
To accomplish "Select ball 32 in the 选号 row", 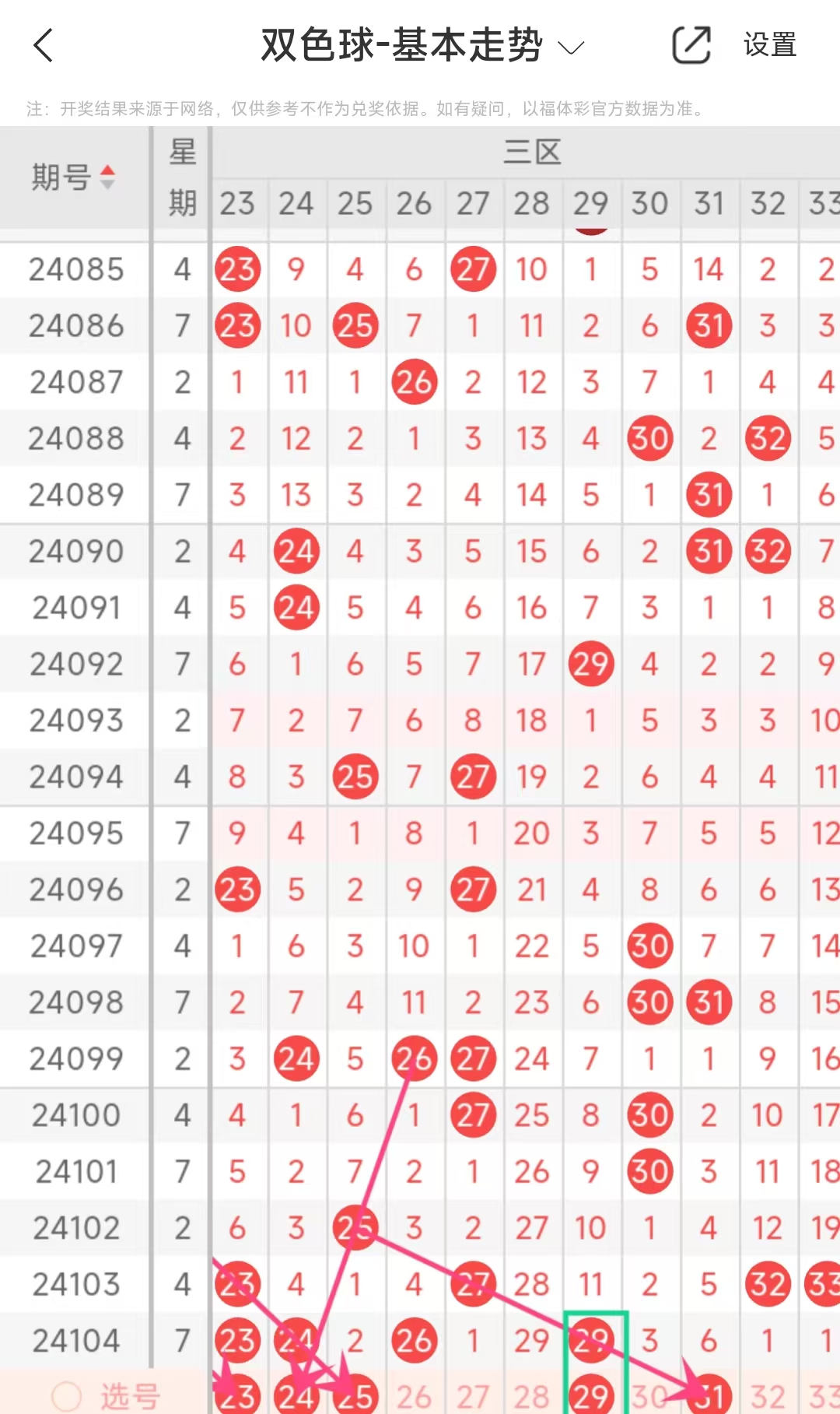I will click(x=768, y=1396).
